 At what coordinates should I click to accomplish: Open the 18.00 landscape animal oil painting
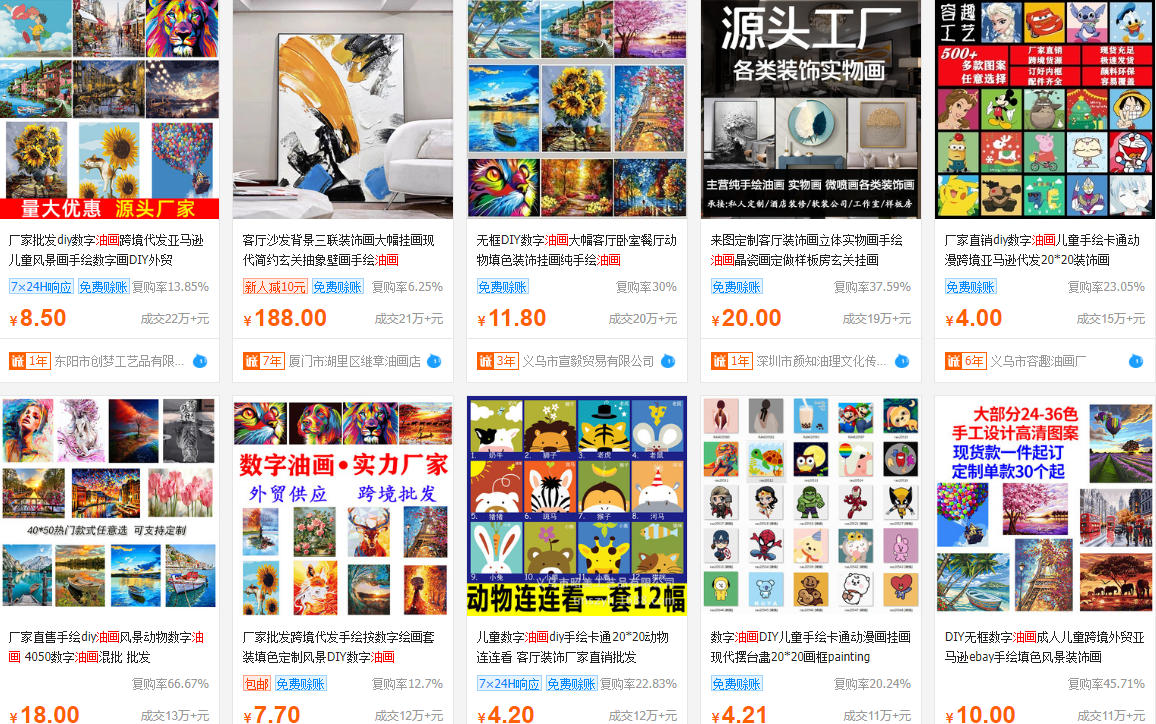pyautogui.click(x=110, y=503)
